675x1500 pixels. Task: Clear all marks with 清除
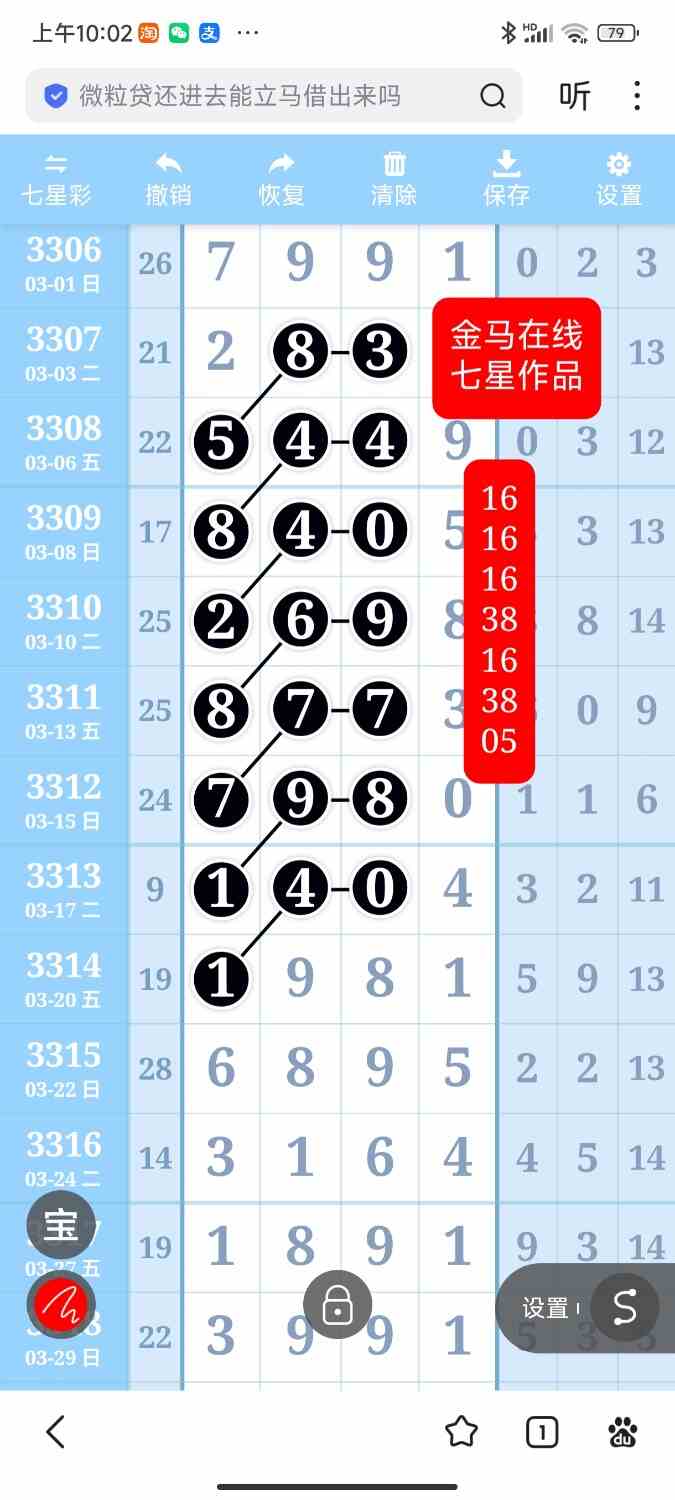(x=394, y=179)
